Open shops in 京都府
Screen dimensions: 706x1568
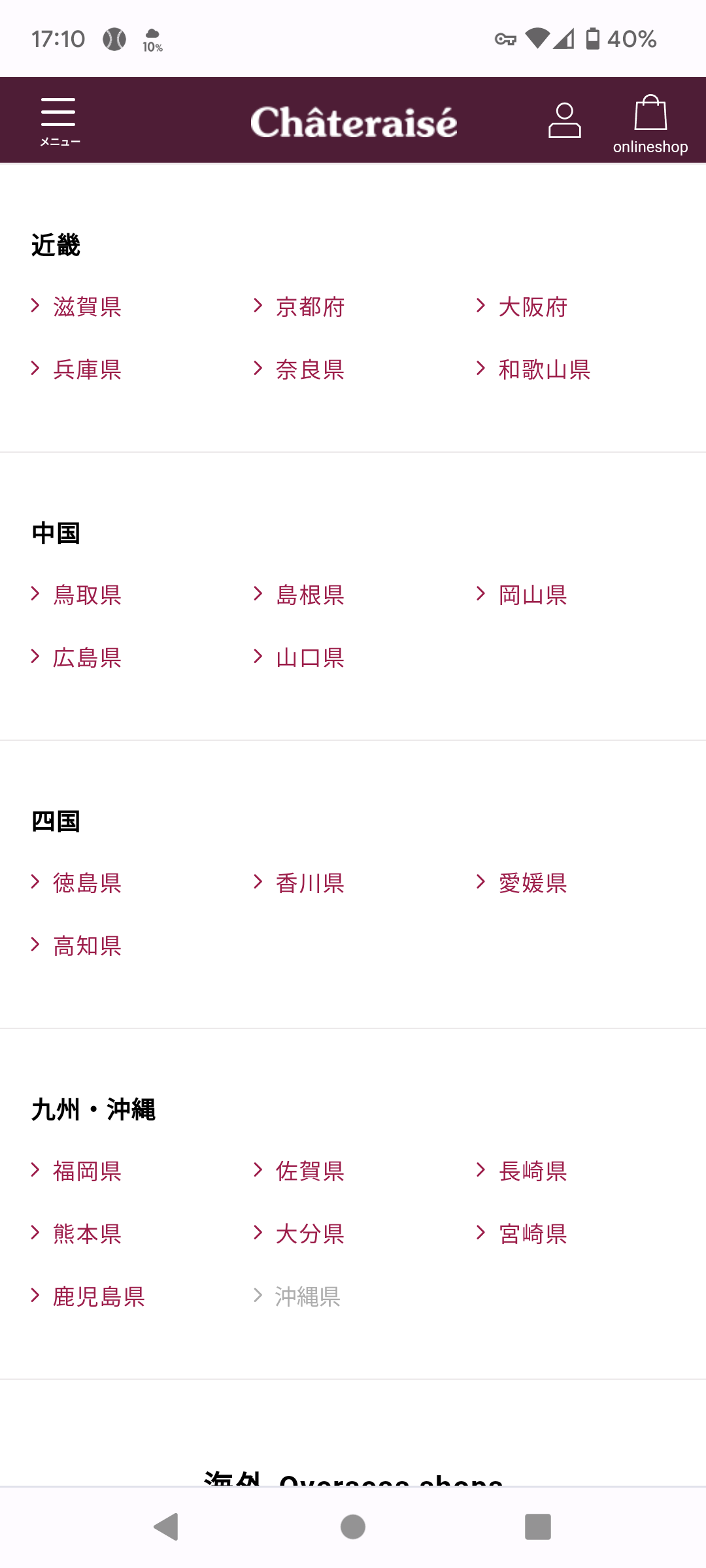coord(310,306)
